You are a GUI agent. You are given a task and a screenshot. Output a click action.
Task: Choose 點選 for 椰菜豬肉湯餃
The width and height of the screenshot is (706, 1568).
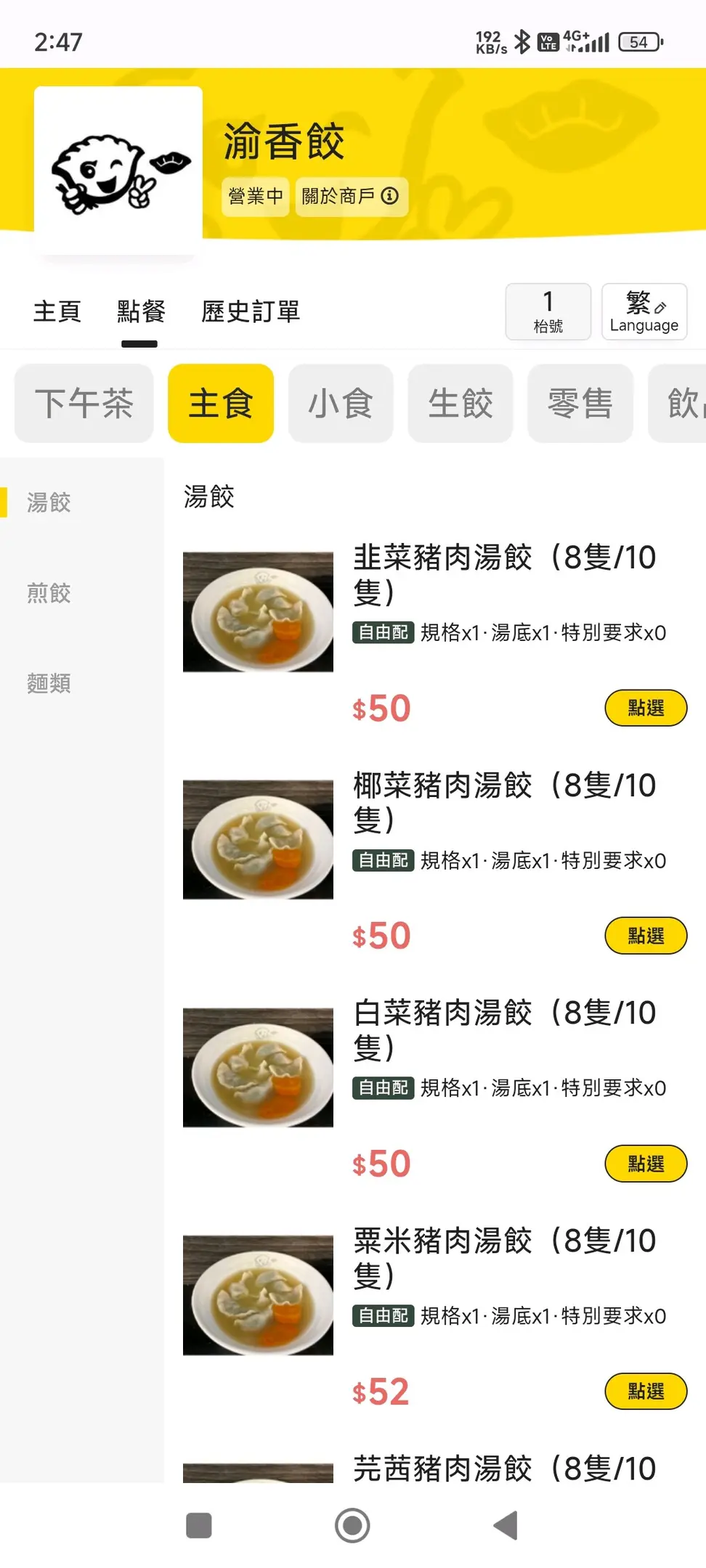click(x=645, y=936)
